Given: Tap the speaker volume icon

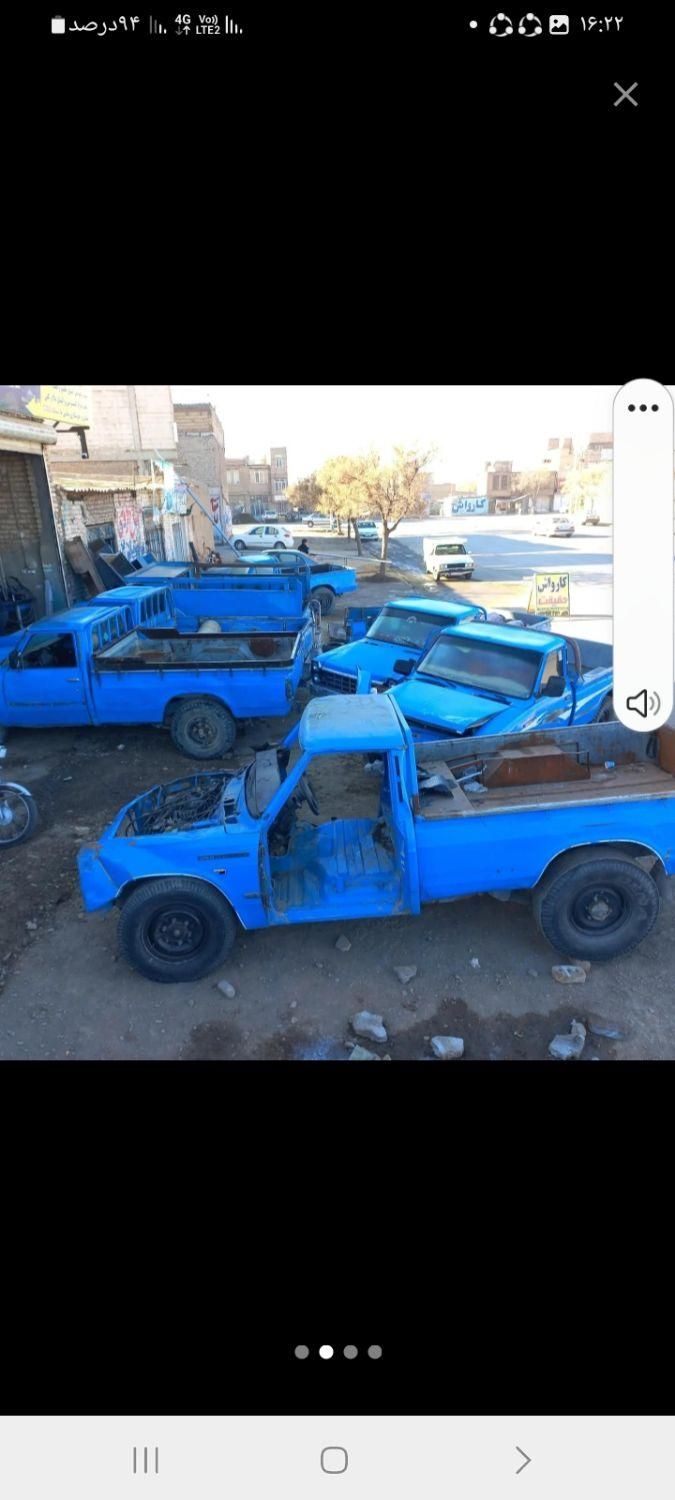Looking at the screenshot, I should point(643,704).
